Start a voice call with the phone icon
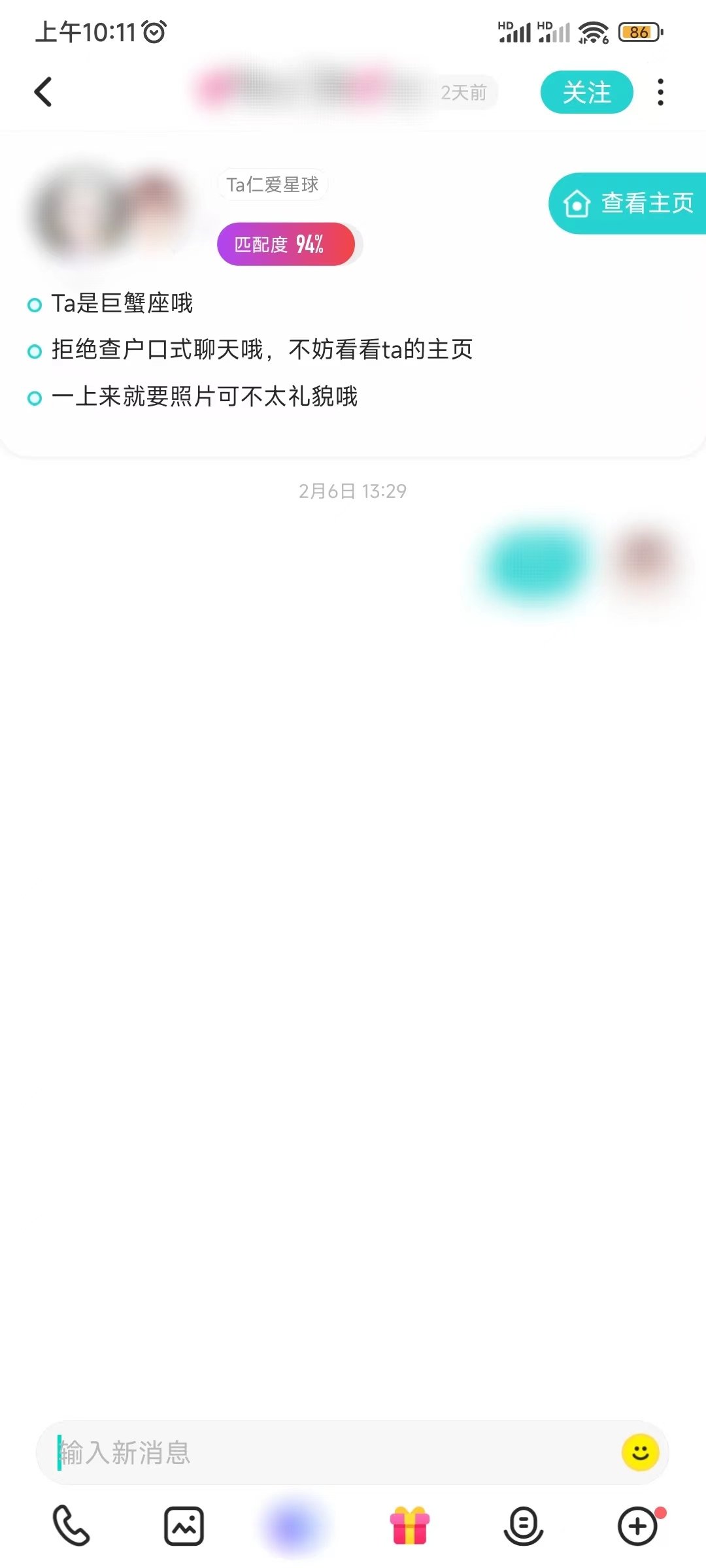706x1568 pixels. point(71,1526)
